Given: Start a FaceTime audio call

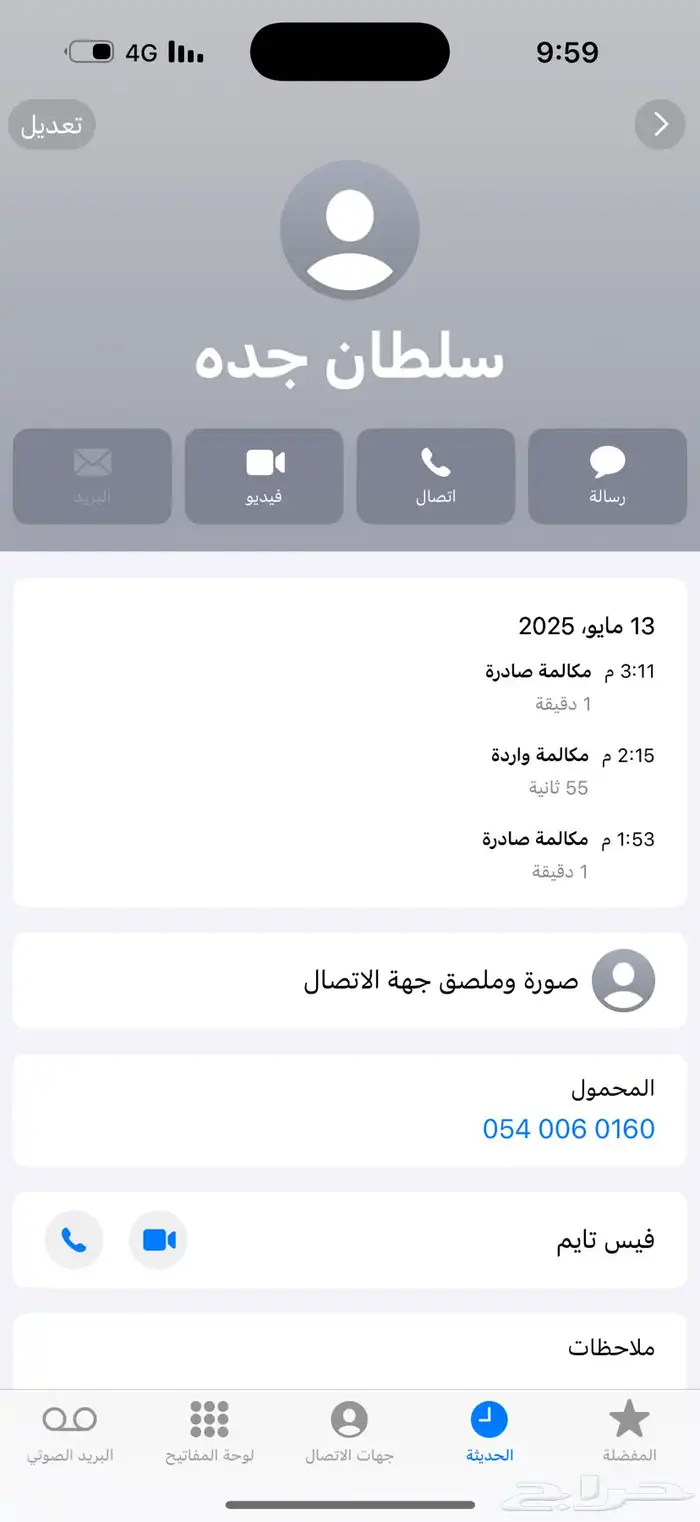Looking at the screenshot, I should coord(74,1240).
